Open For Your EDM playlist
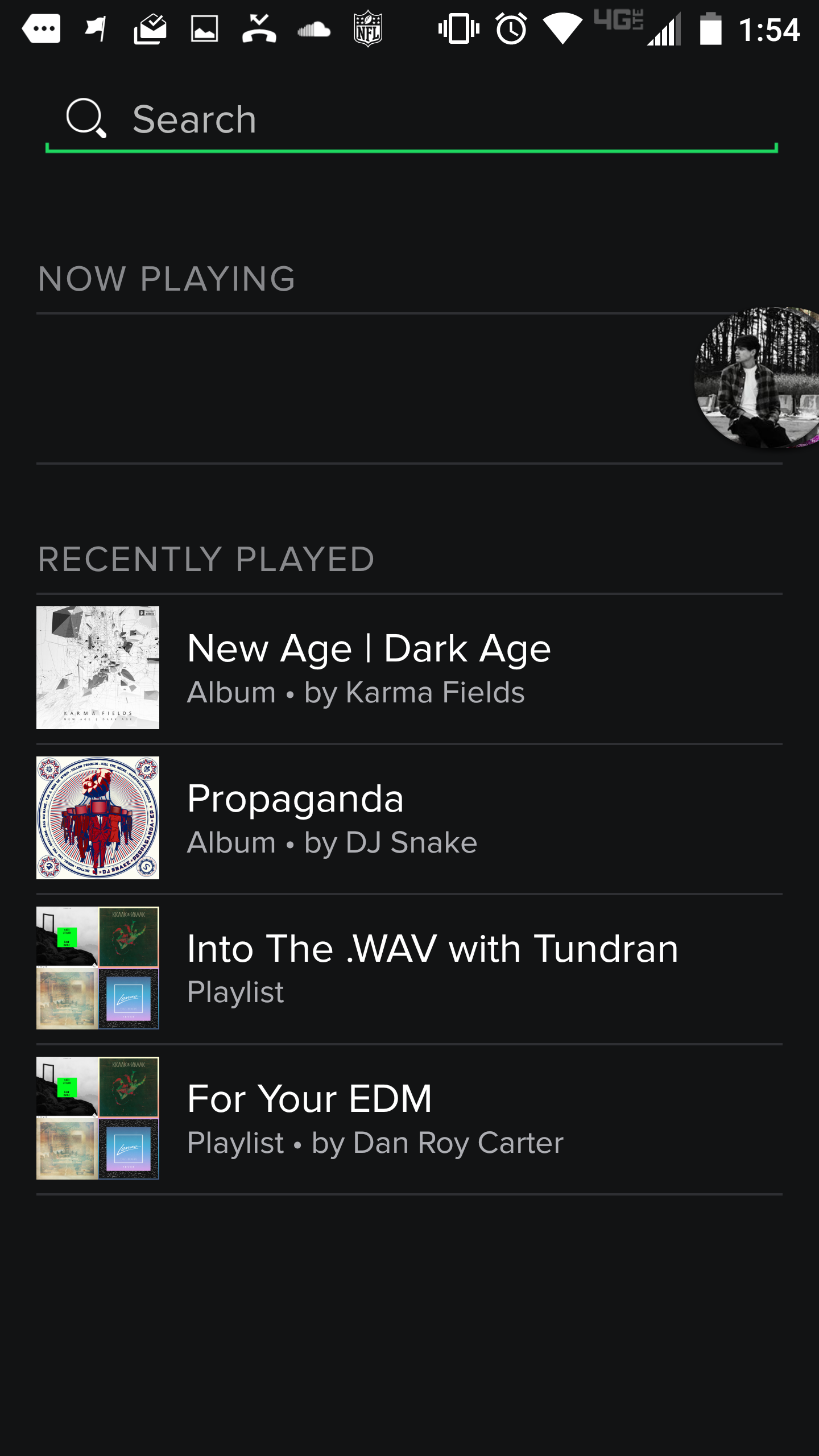This screenshot has width=819, height=1456. (x=409, y=1118)
